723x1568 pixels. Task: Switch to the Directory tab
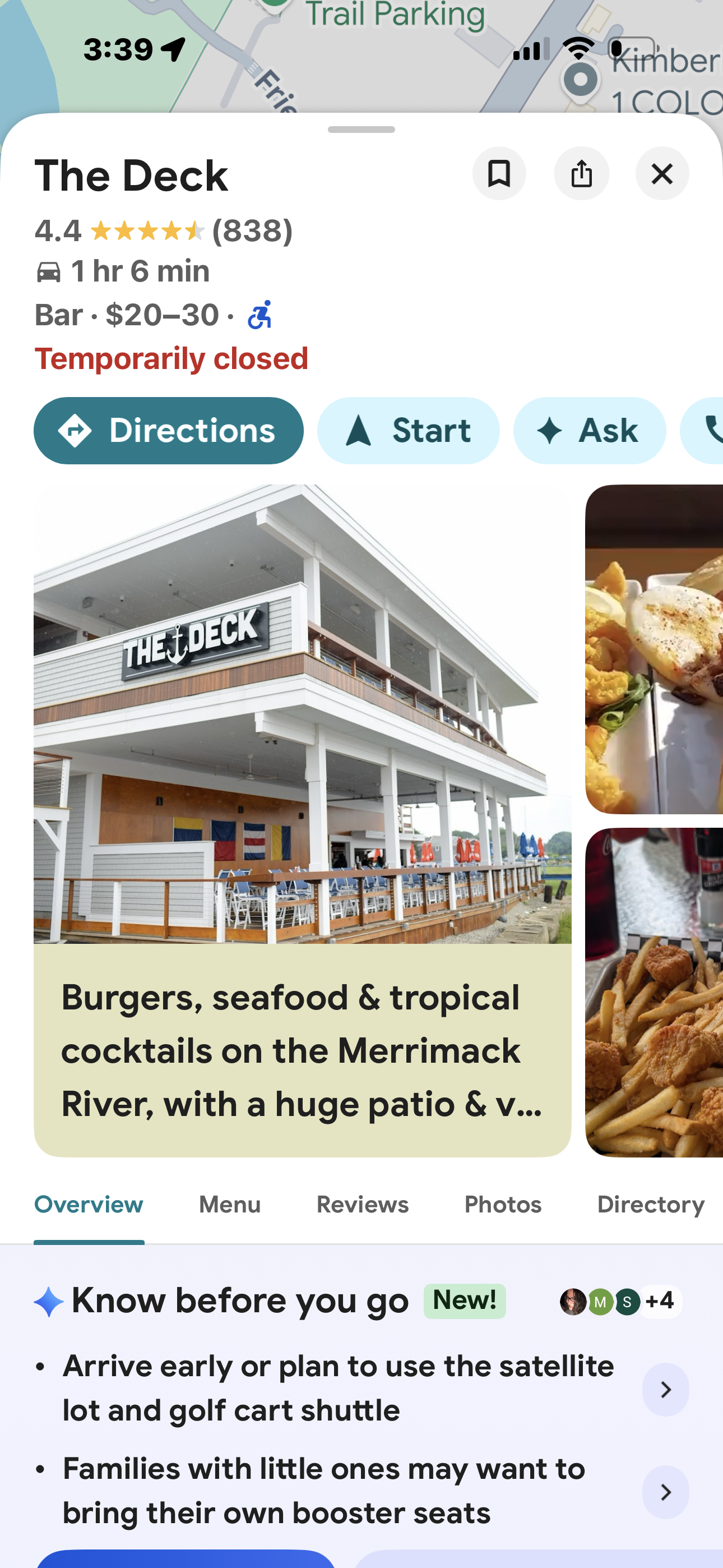(651, 1205)
